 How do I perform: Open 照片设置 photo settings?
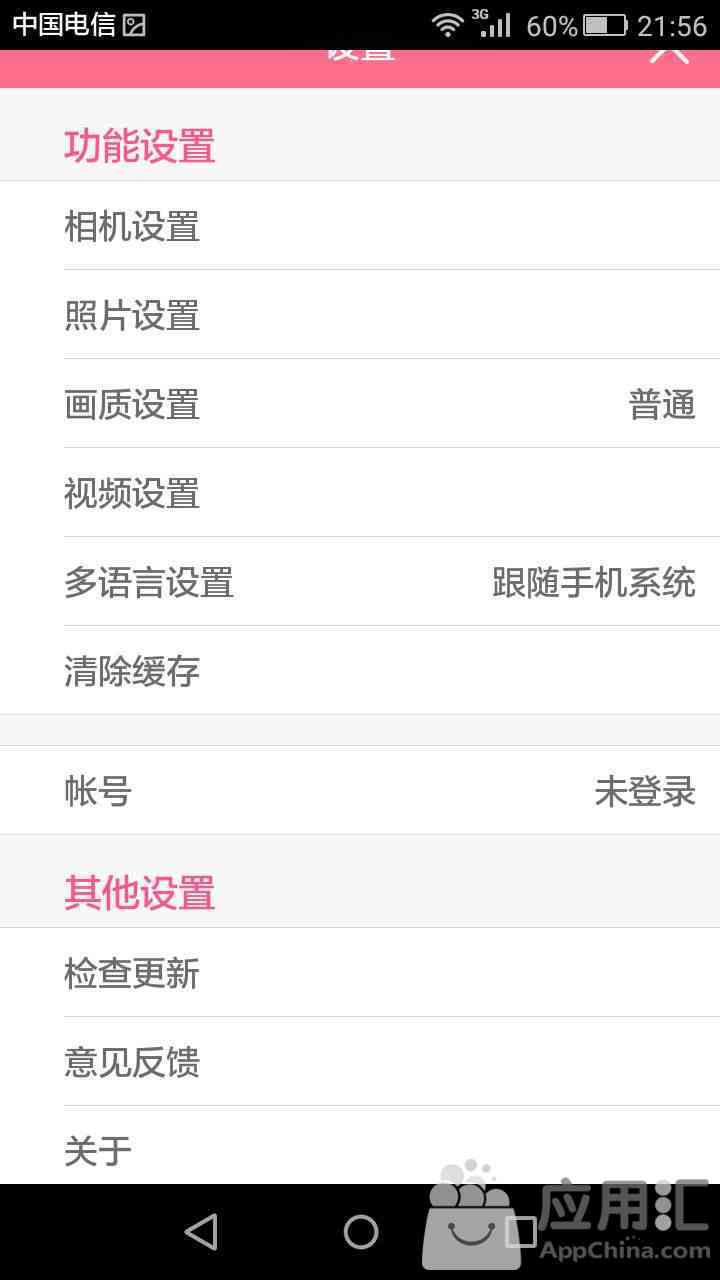[360, 315]
